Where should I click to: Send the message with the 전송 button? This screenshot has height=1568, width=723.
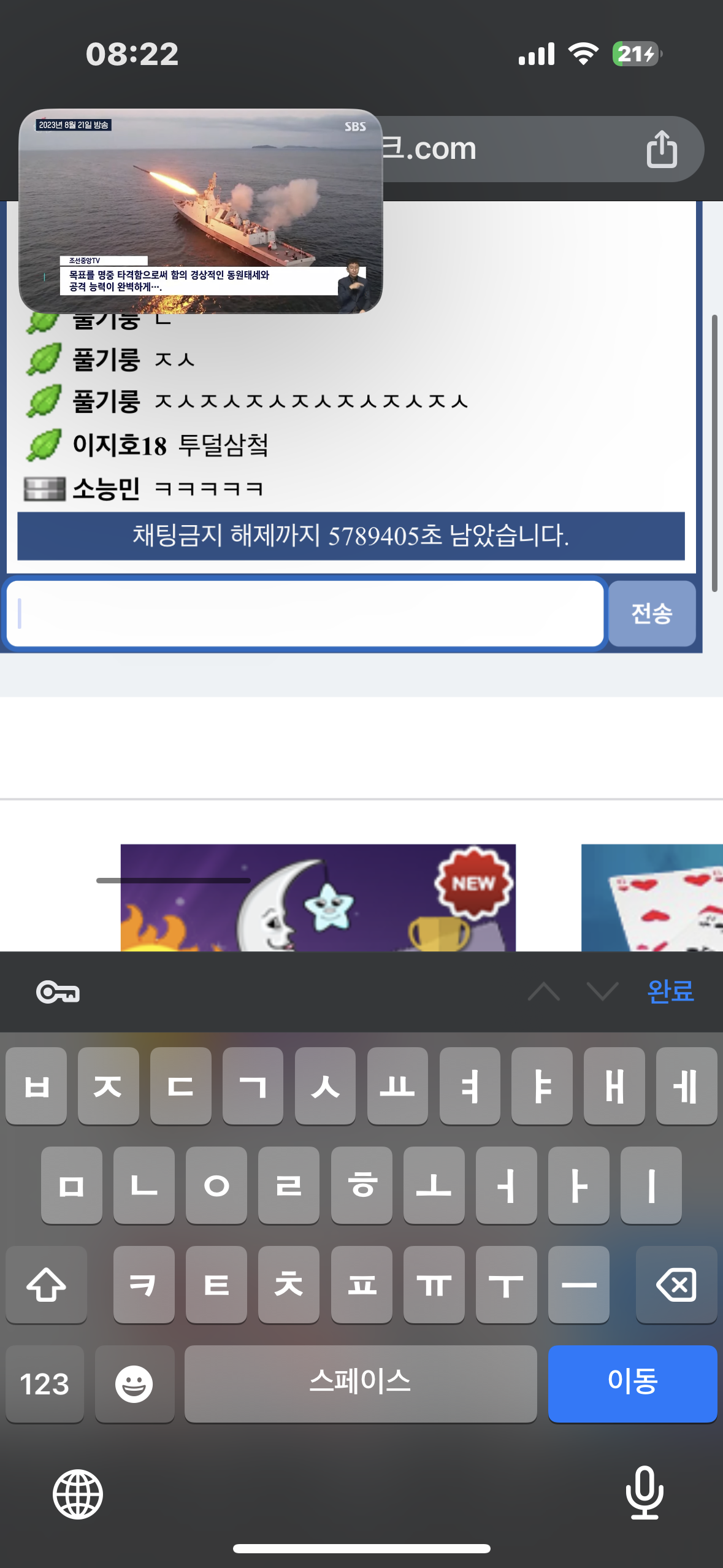coord(651,613)
